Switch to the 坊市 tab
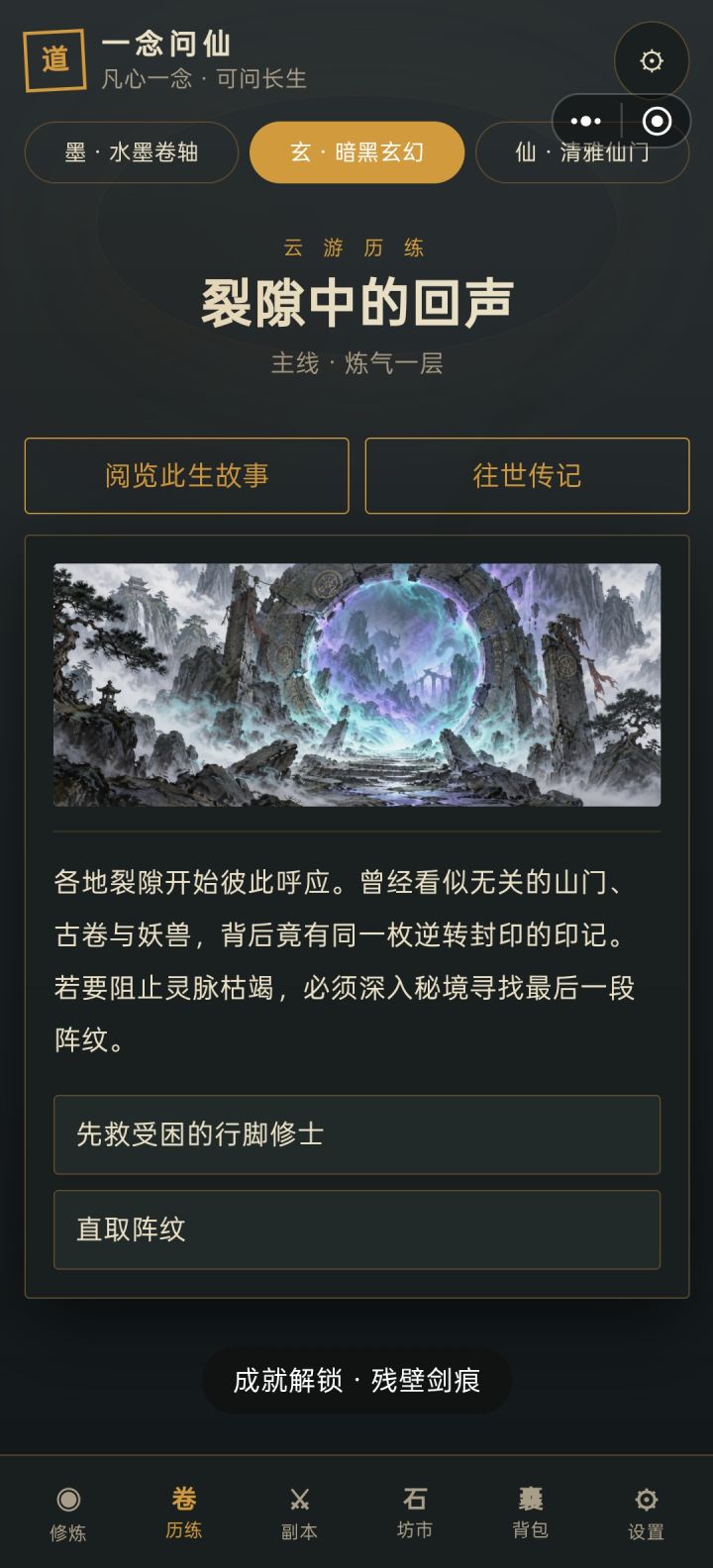The image size is (713, 1568). click(x=415, y=1513)
